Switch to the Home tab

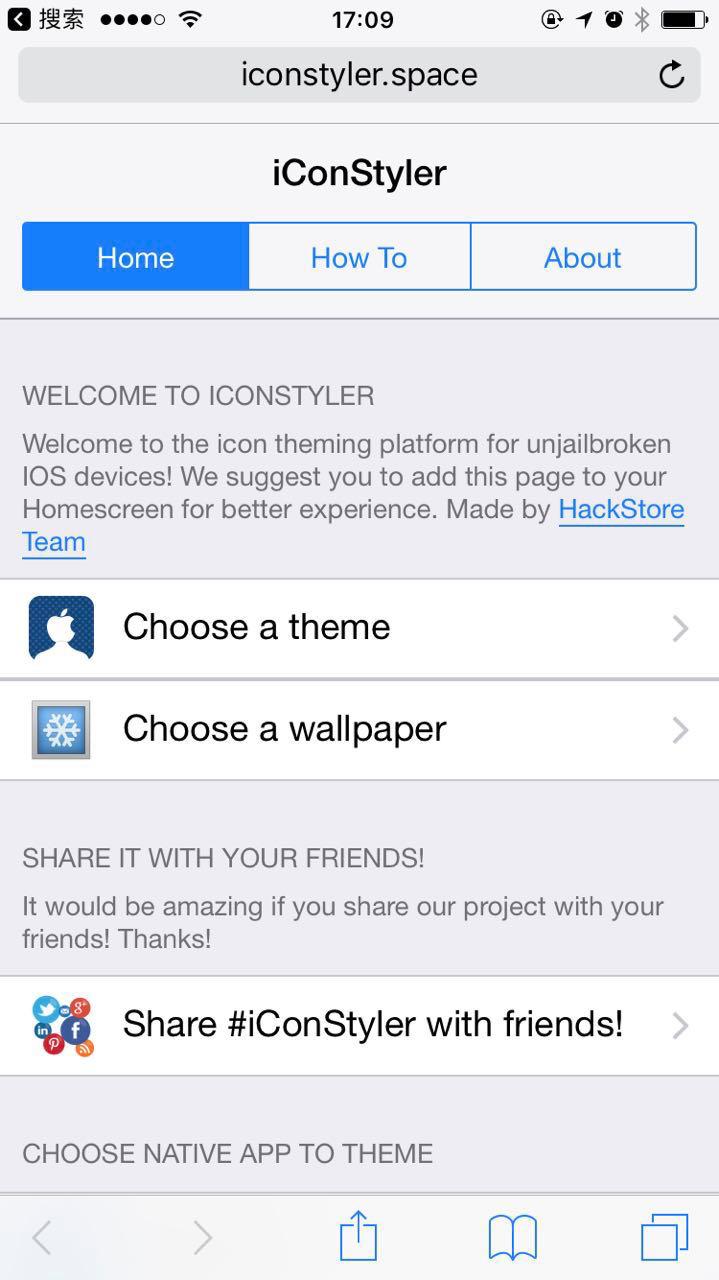(135, 257)
